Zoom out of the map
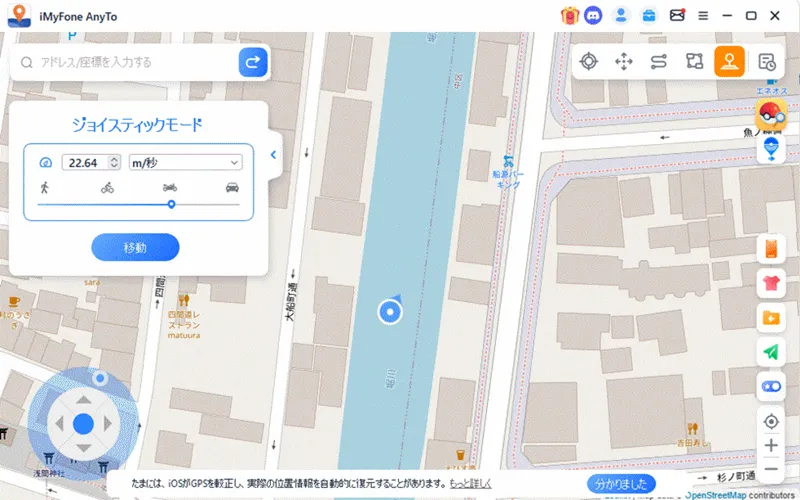This screenshot has width=800, height=500. pos(770,468)
